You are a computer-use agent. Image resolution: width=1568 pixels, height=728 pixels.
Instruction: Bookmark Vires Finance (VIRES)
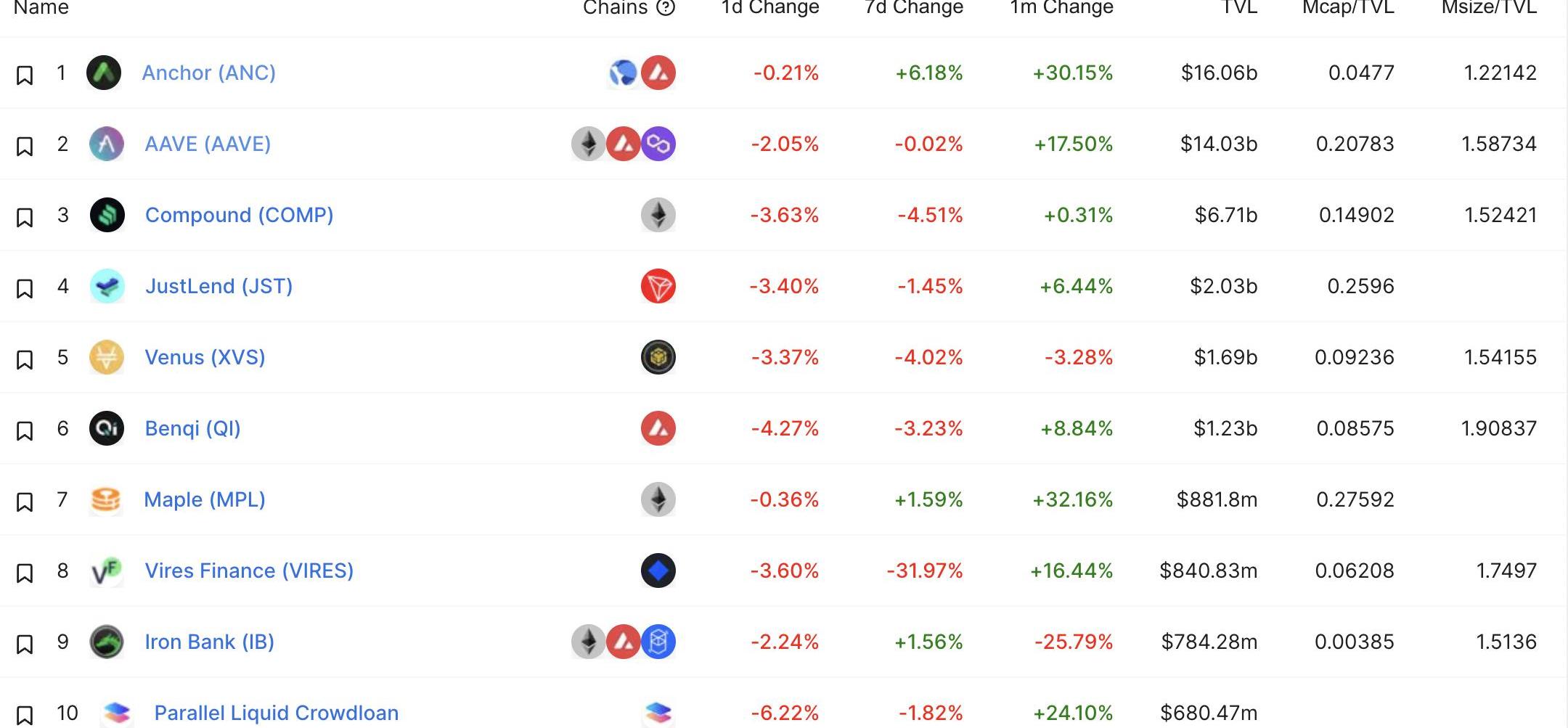click(x=25, y=573)
